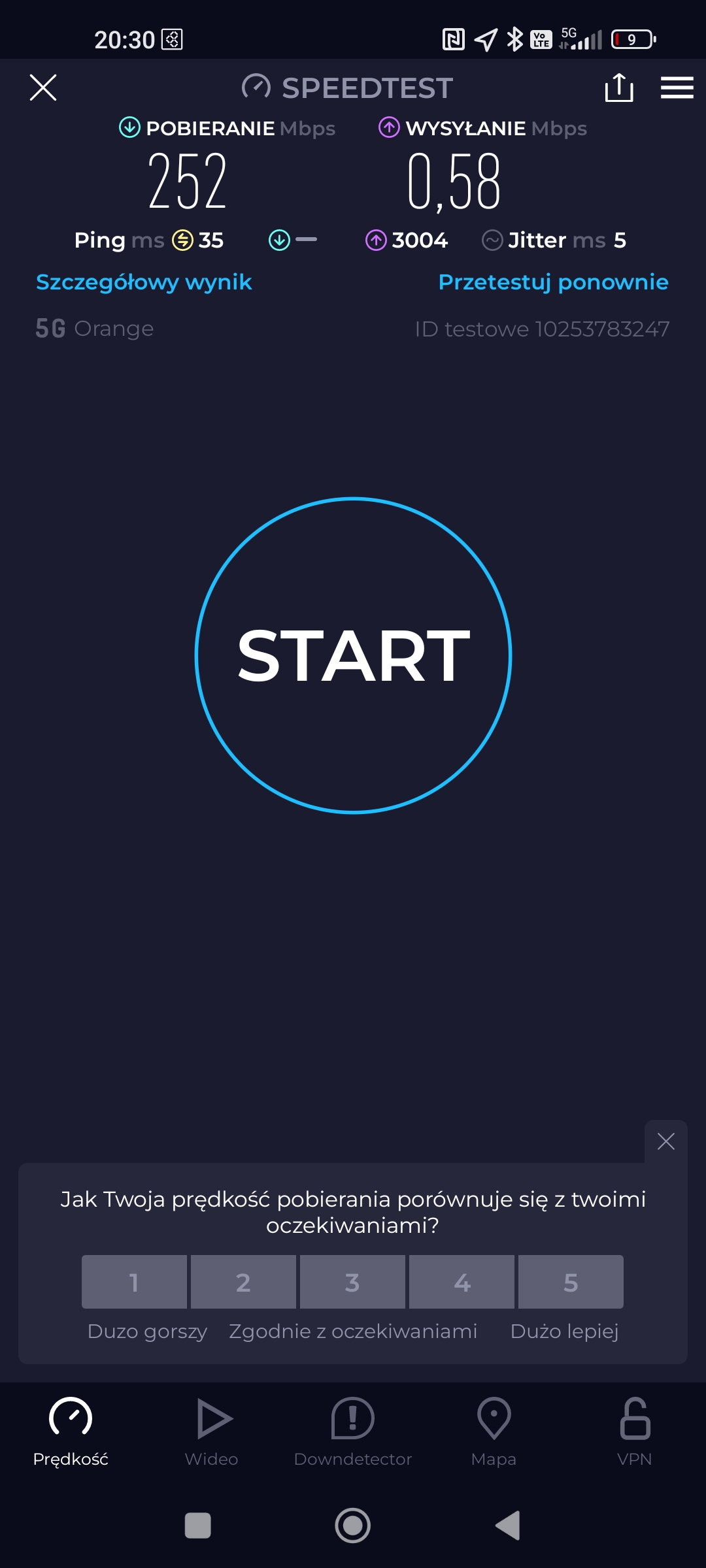This screenshot has height=1568, width=706.
Task: Rate download speed as 2
Action: pyautogui.click(x=243, y=1282)
